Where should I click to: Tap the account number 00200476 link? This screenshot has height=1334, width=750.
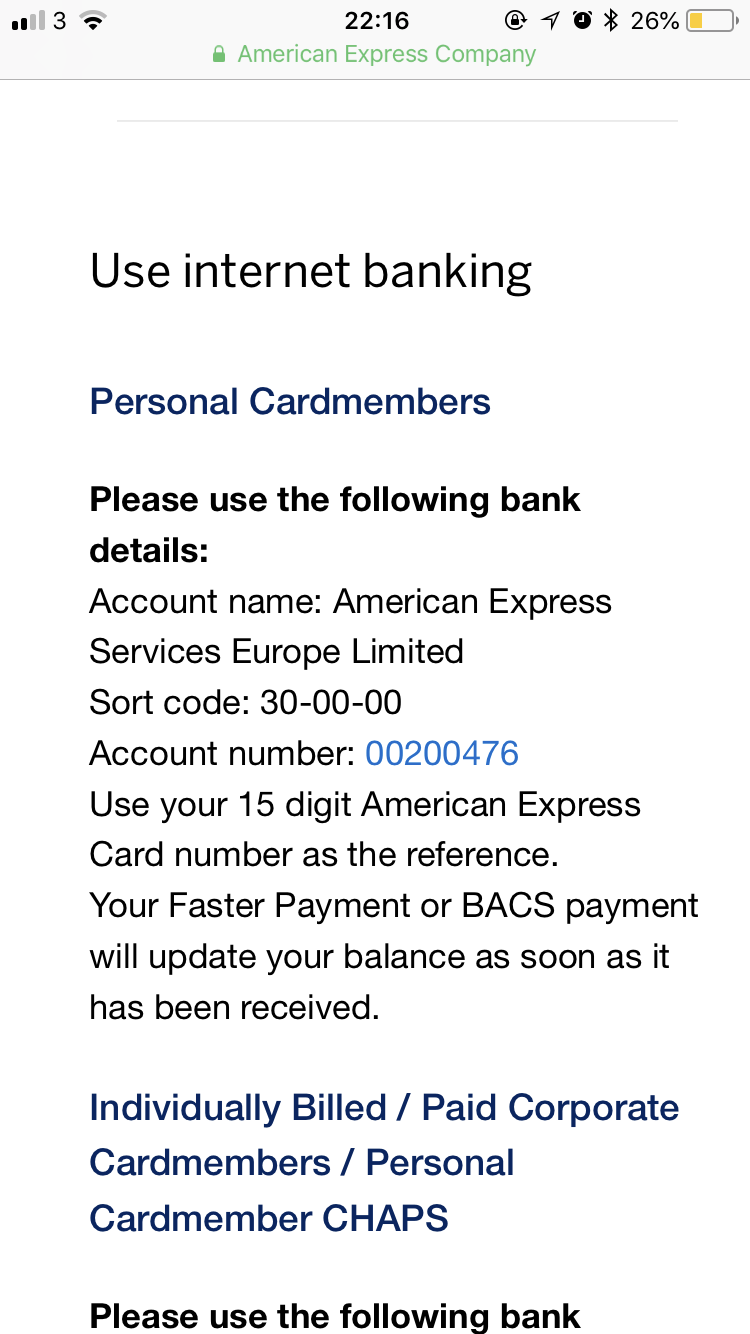tap(442, 753)
